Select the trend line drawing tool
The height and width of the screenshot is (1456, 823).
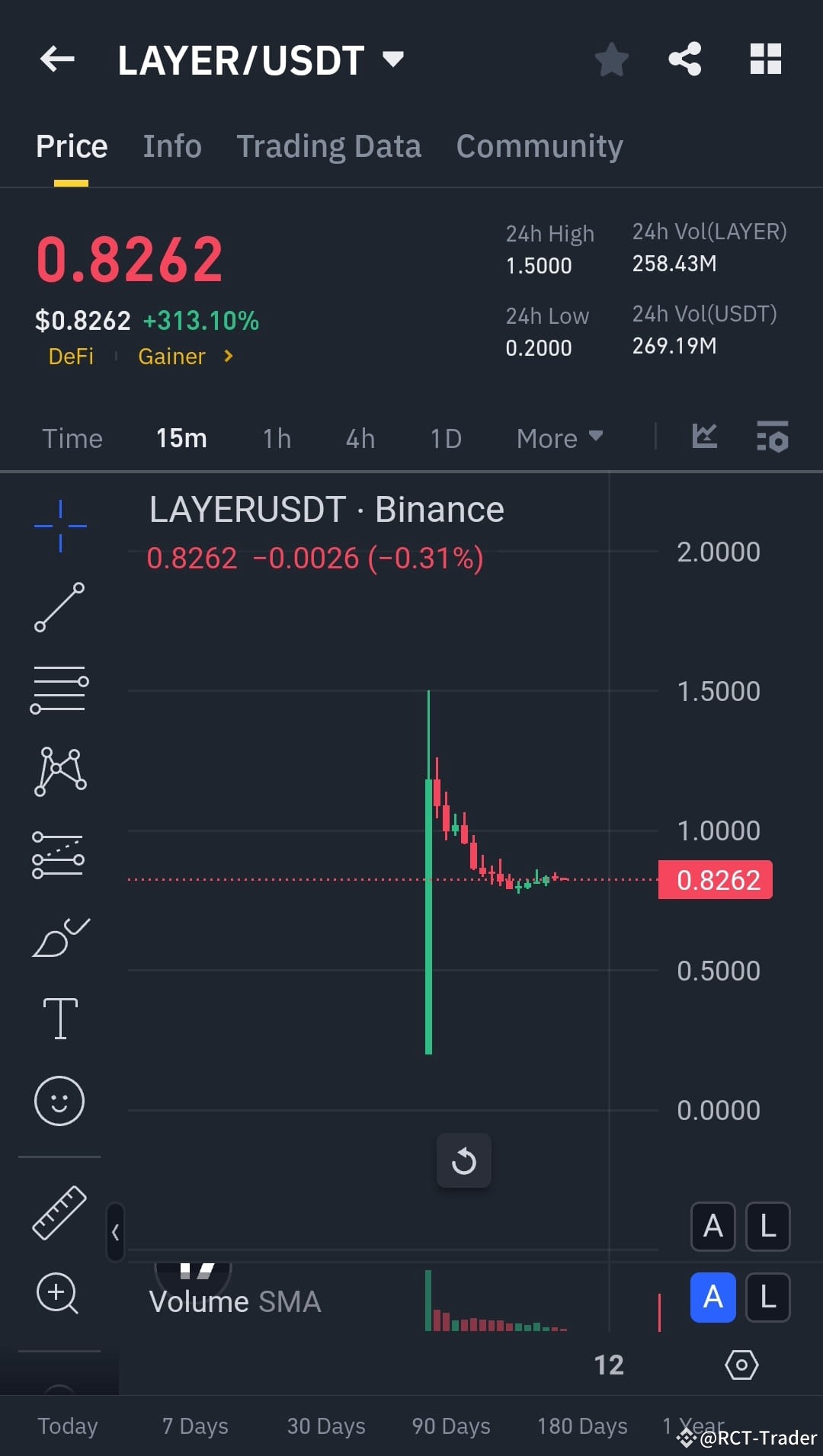59,606
